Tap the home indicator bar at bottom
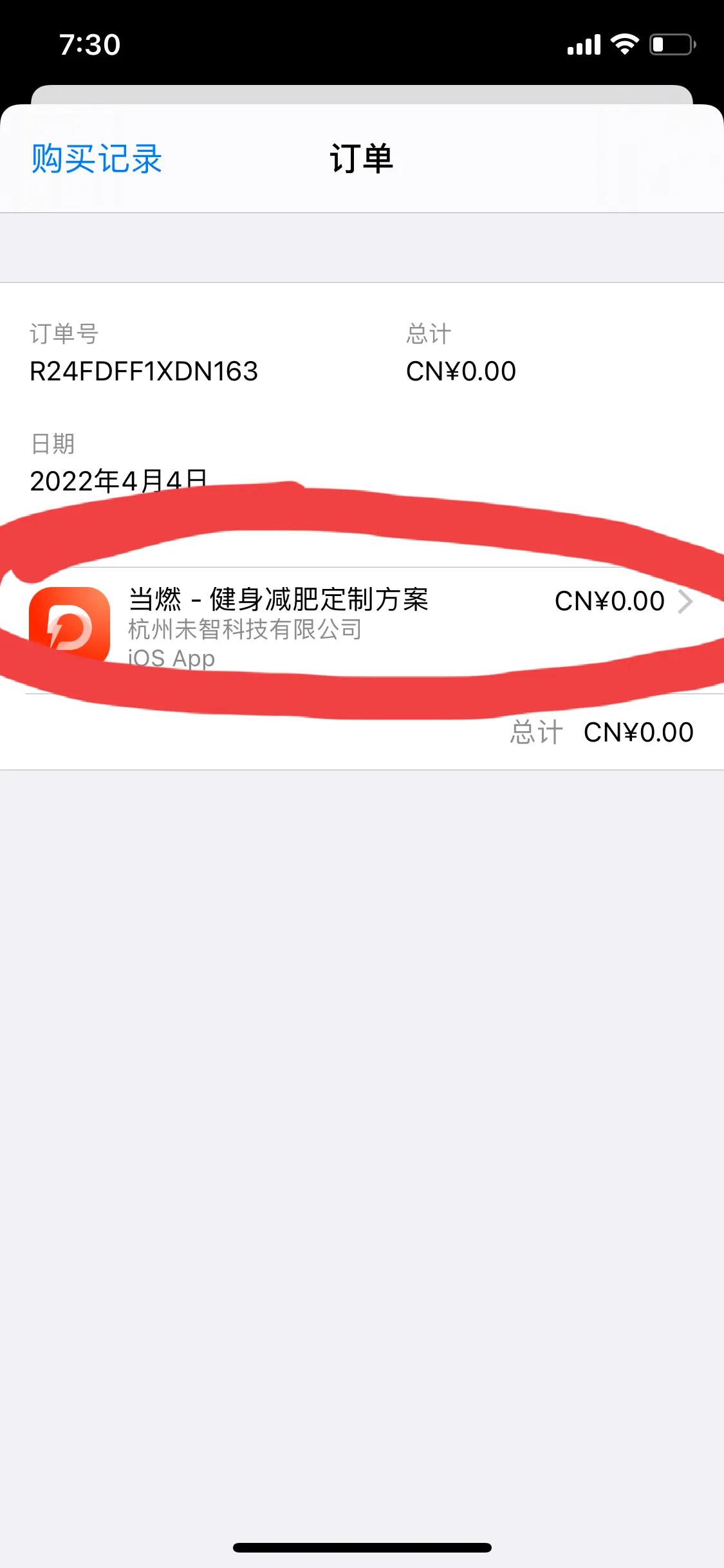The width and height of the screenshot is (724, 1568). pos(362,1547)
